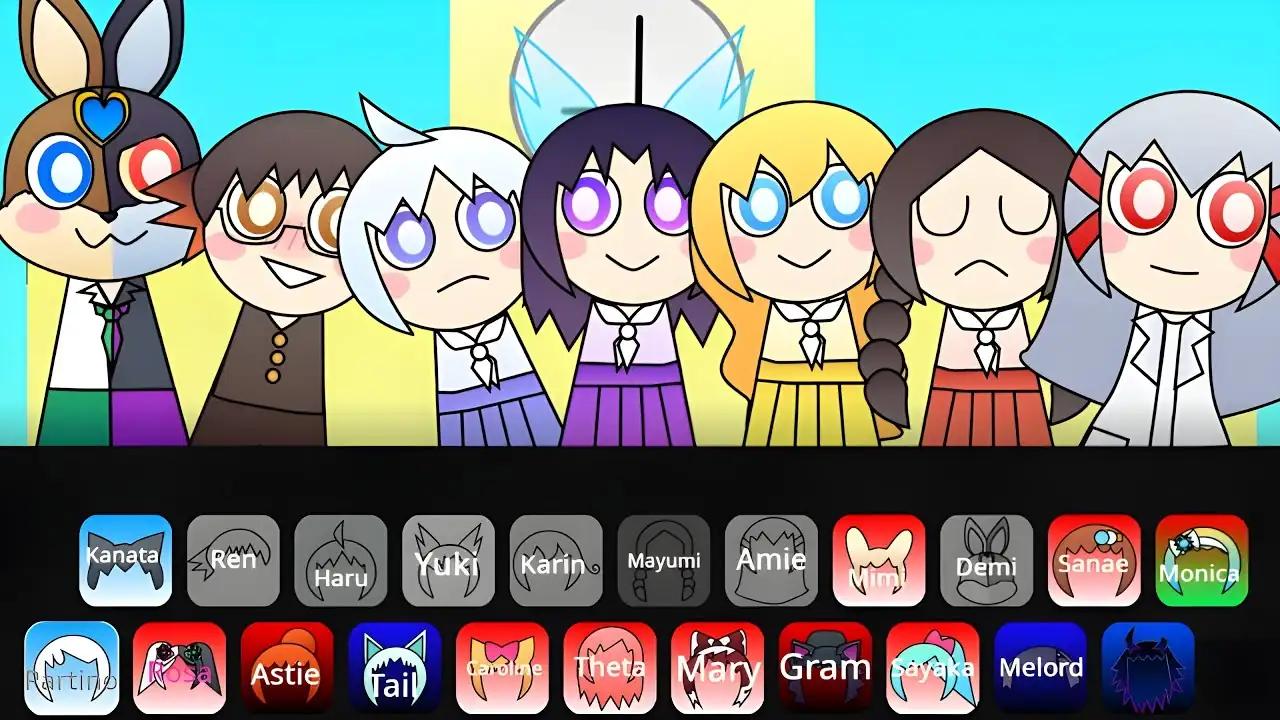Viewport: 1280px width, 720px height.
Task: Tap the Sayaka character icon
Action: tap(932, 668)
